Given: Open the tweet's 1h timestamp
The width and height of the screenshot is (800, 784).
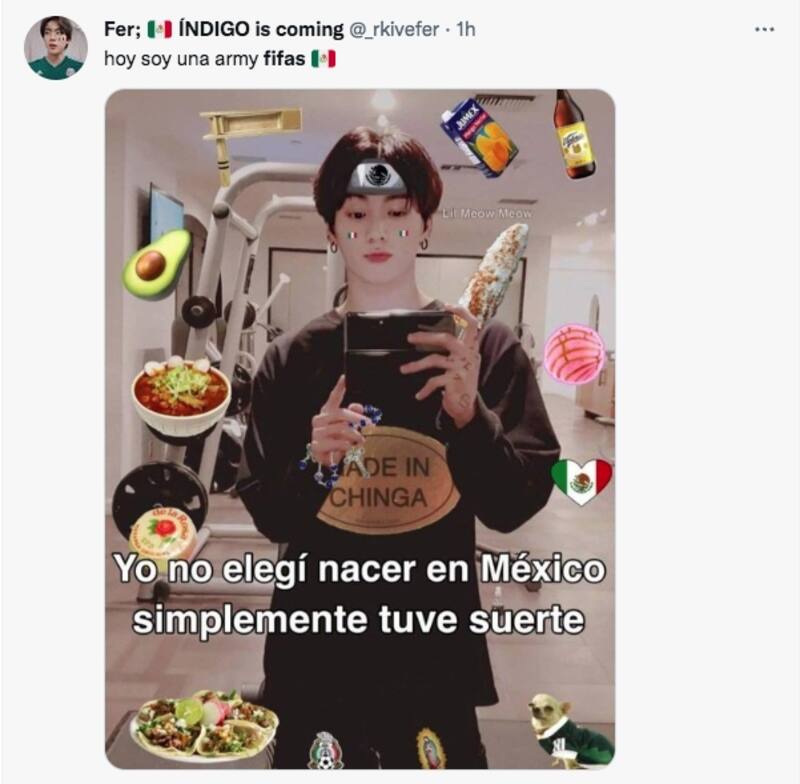Looking at the screenshot, I should 466,30.
